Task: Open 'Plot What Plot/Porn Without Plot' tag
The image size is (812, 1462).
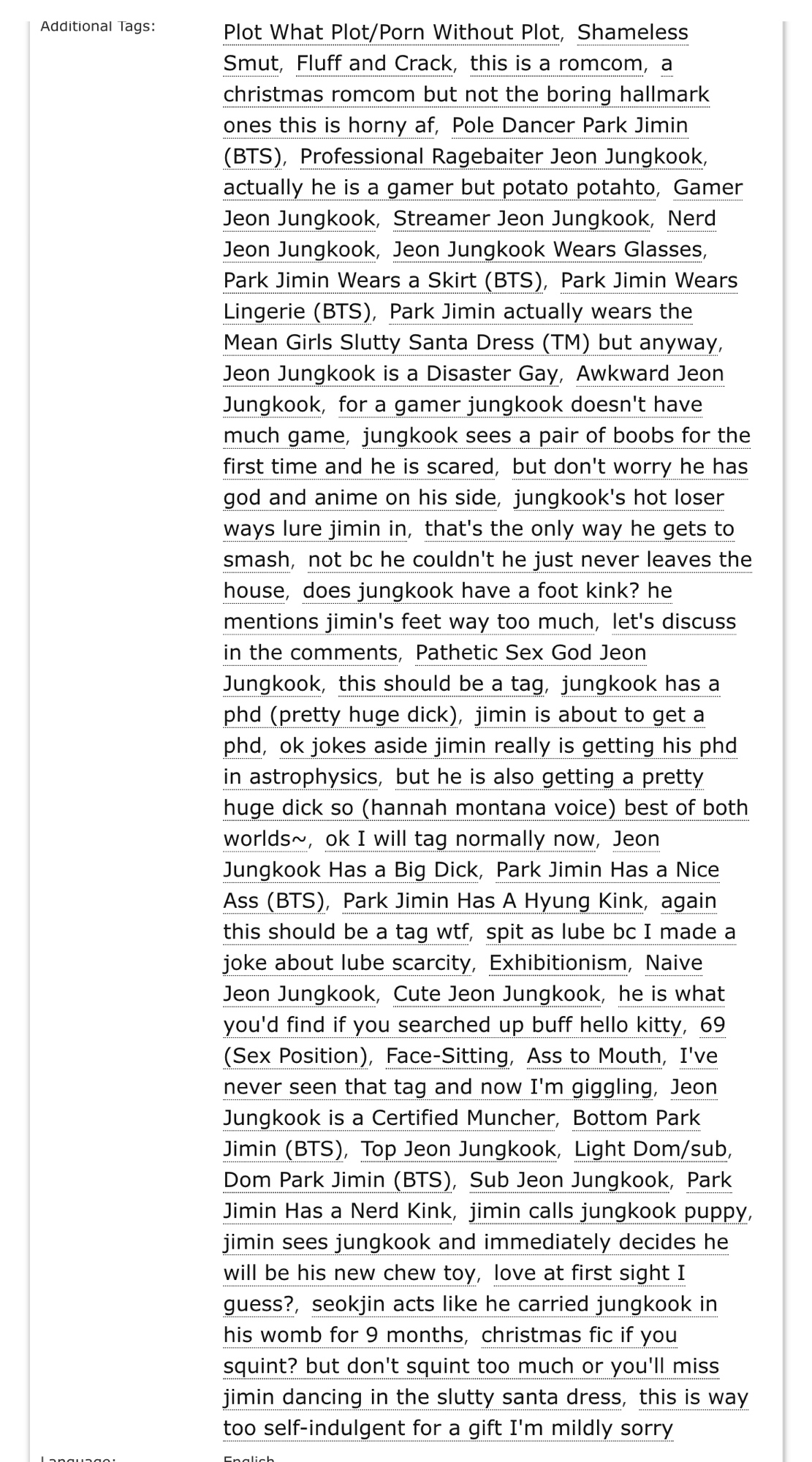Action: 391,33
